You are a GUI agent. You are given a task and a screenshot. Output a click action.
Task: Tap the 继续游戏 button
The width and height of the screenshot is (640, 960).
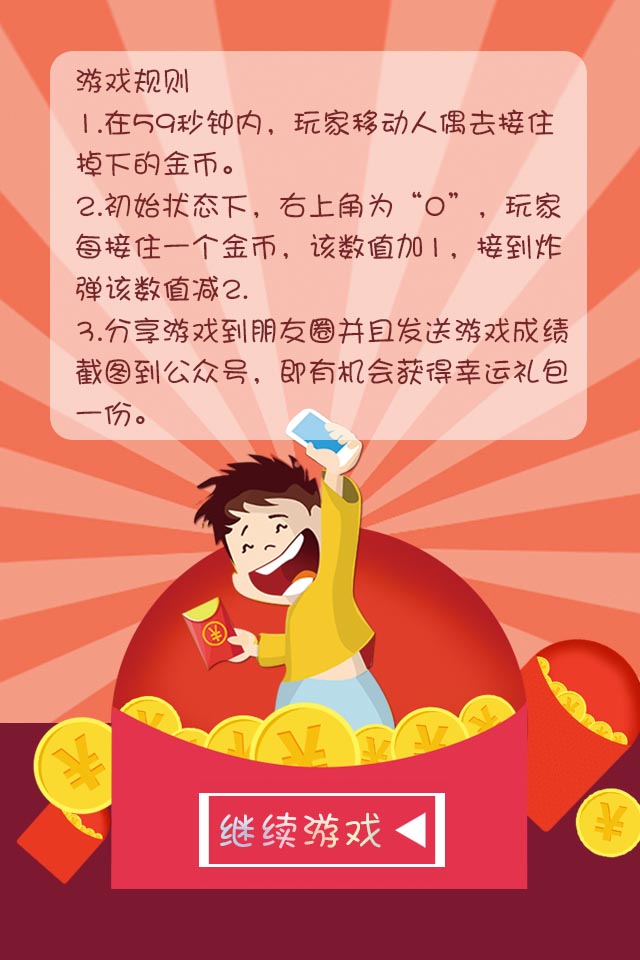pos(321,830)
